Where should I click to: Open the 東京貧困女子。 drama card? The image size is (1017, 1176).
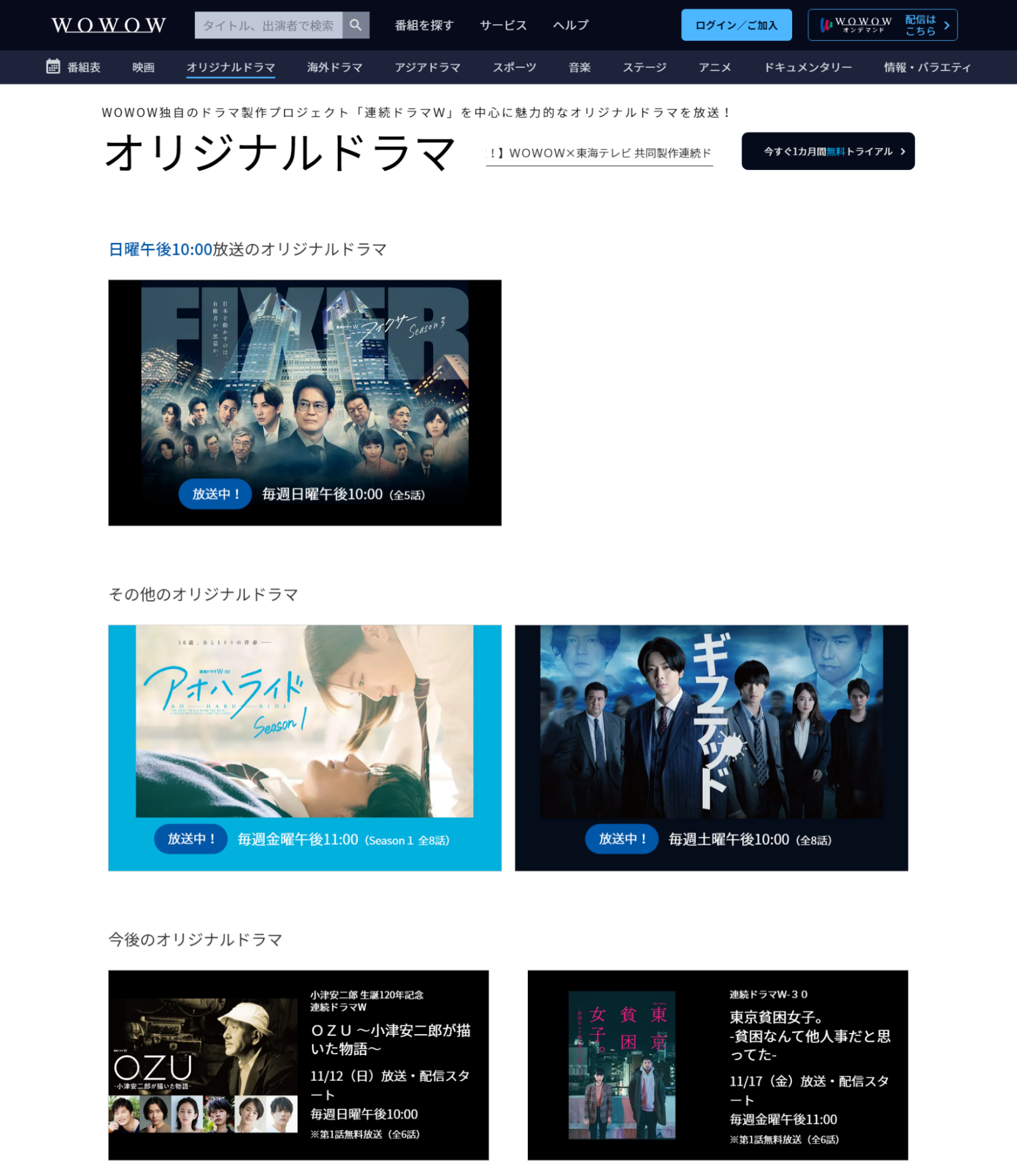click(717, 1065)
